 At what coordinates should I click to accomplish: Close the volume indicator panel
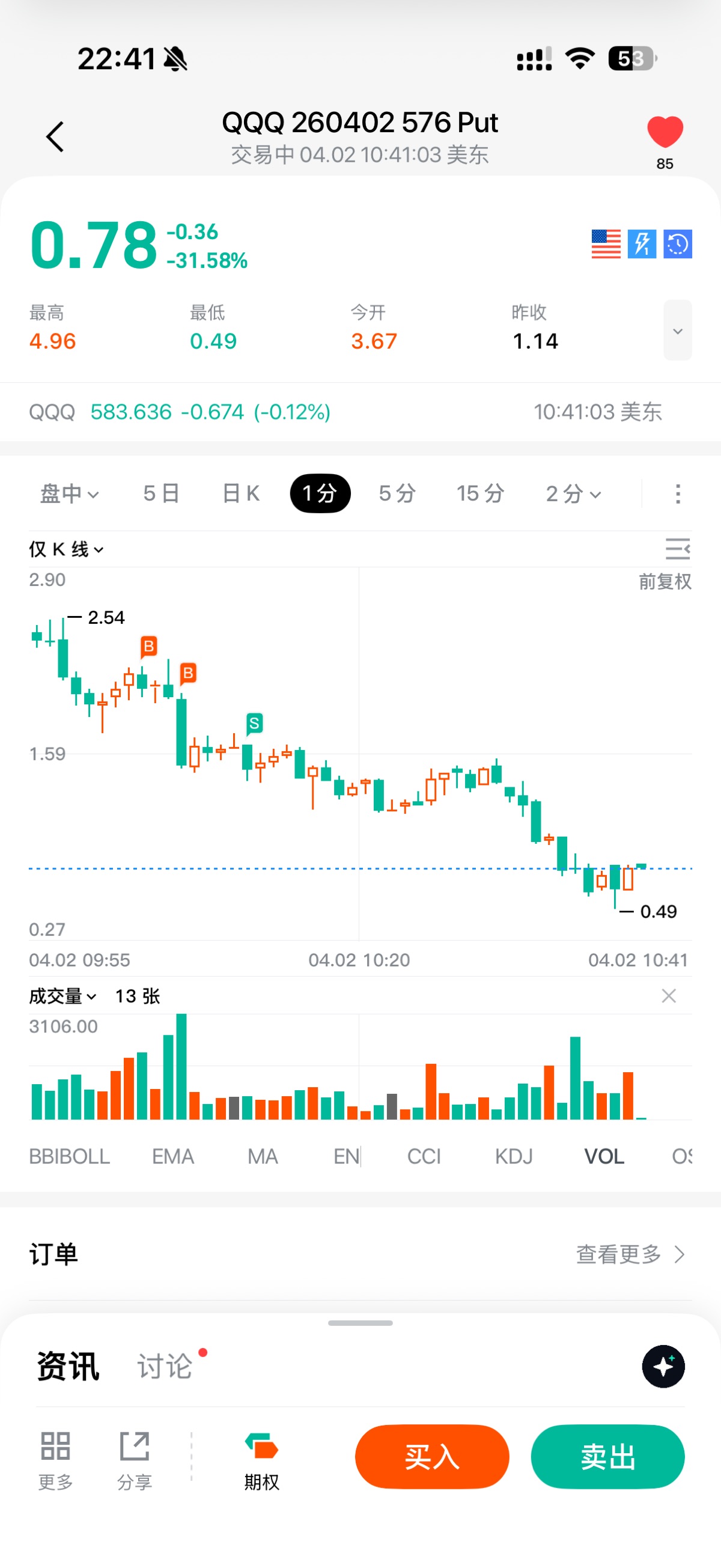pos(669,996)
